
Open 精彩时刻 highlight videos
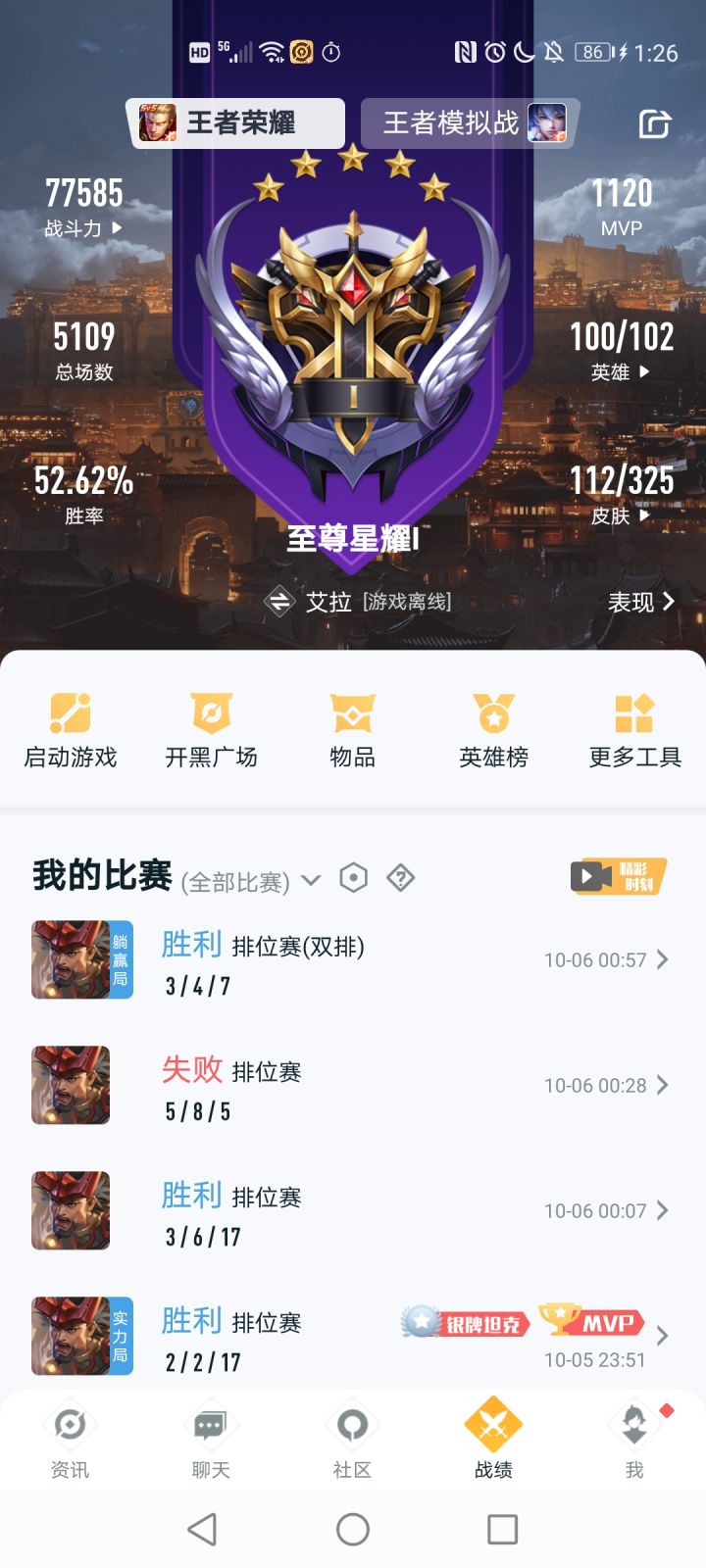click(x=618, y=875)
